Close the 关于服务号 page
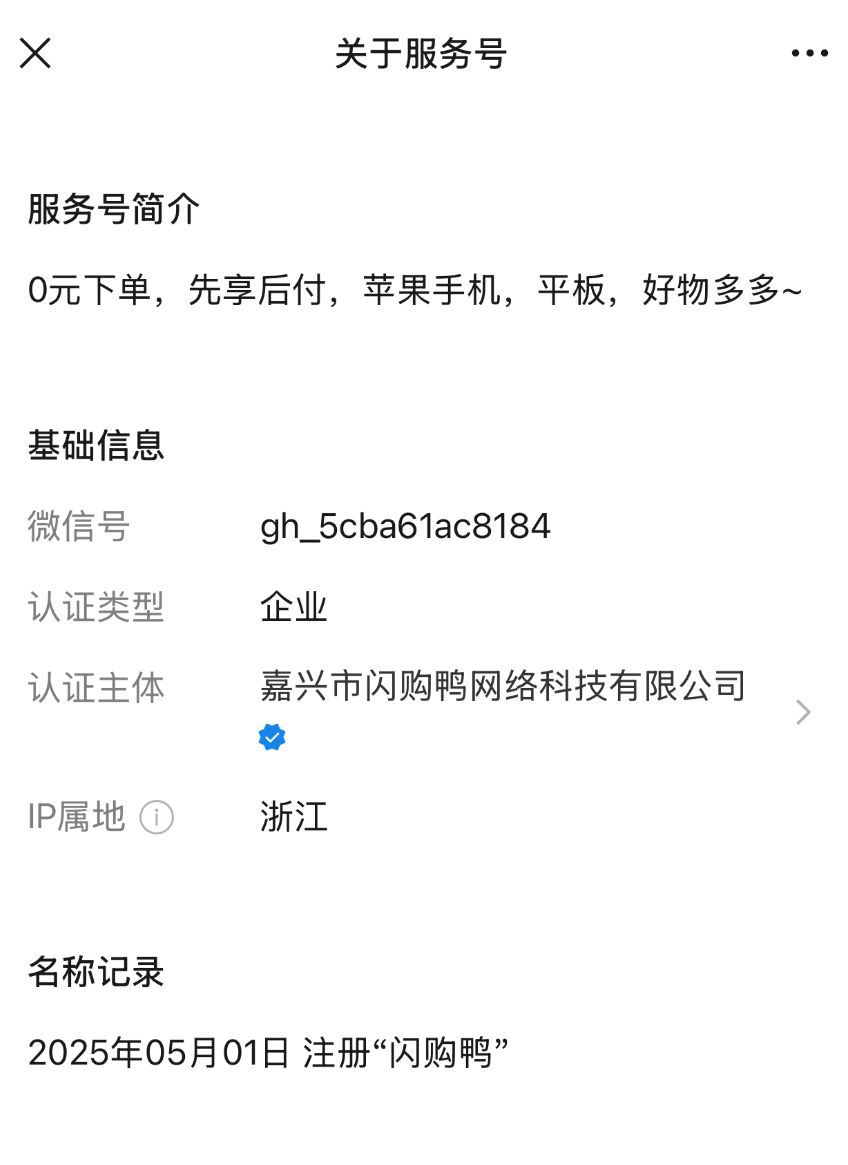Screen dimensions: 848x1165 coord(35,54)
